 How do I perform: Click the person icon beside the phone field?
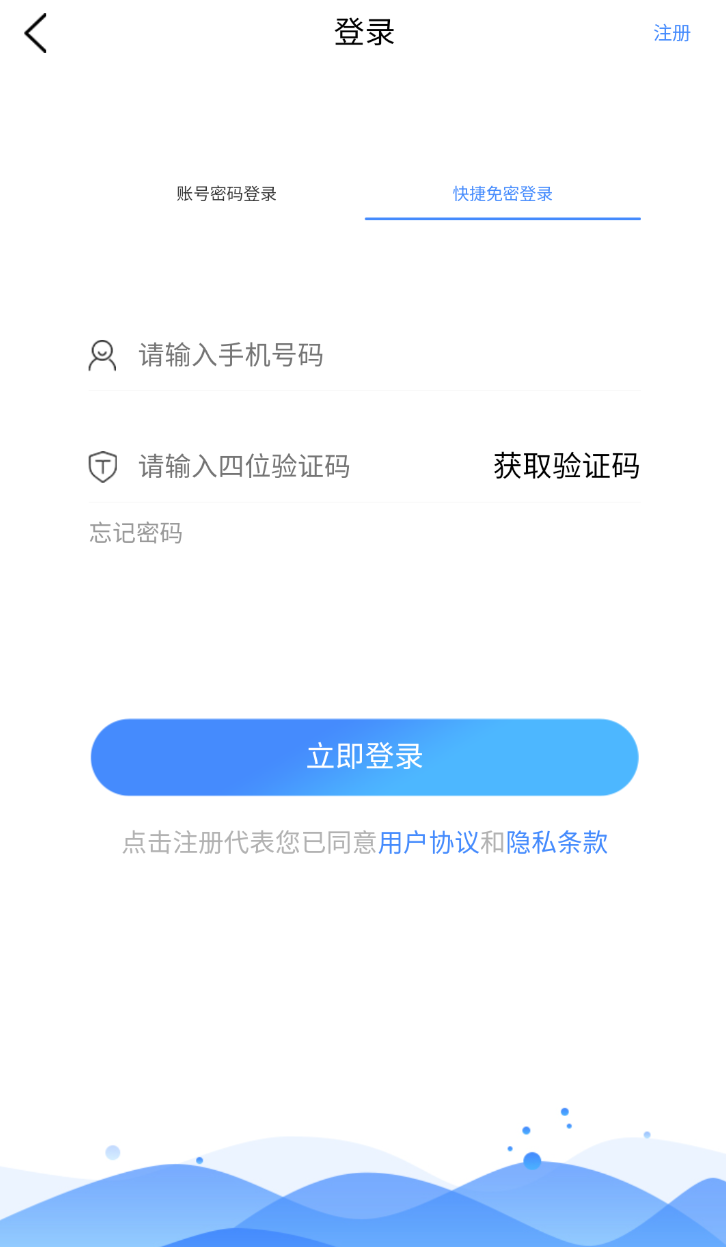click(101, 355)
